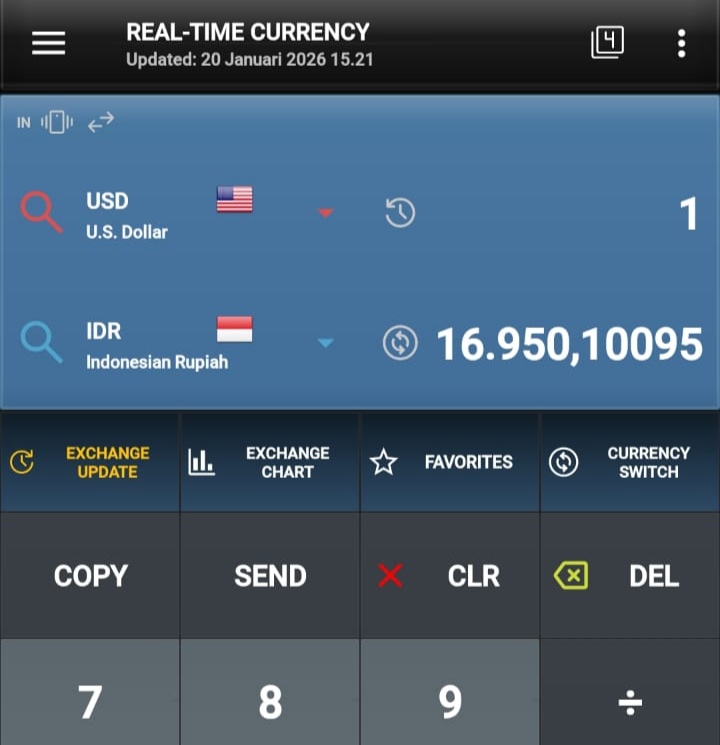Toggle the vibration icon next to IN

pos(57,122)
